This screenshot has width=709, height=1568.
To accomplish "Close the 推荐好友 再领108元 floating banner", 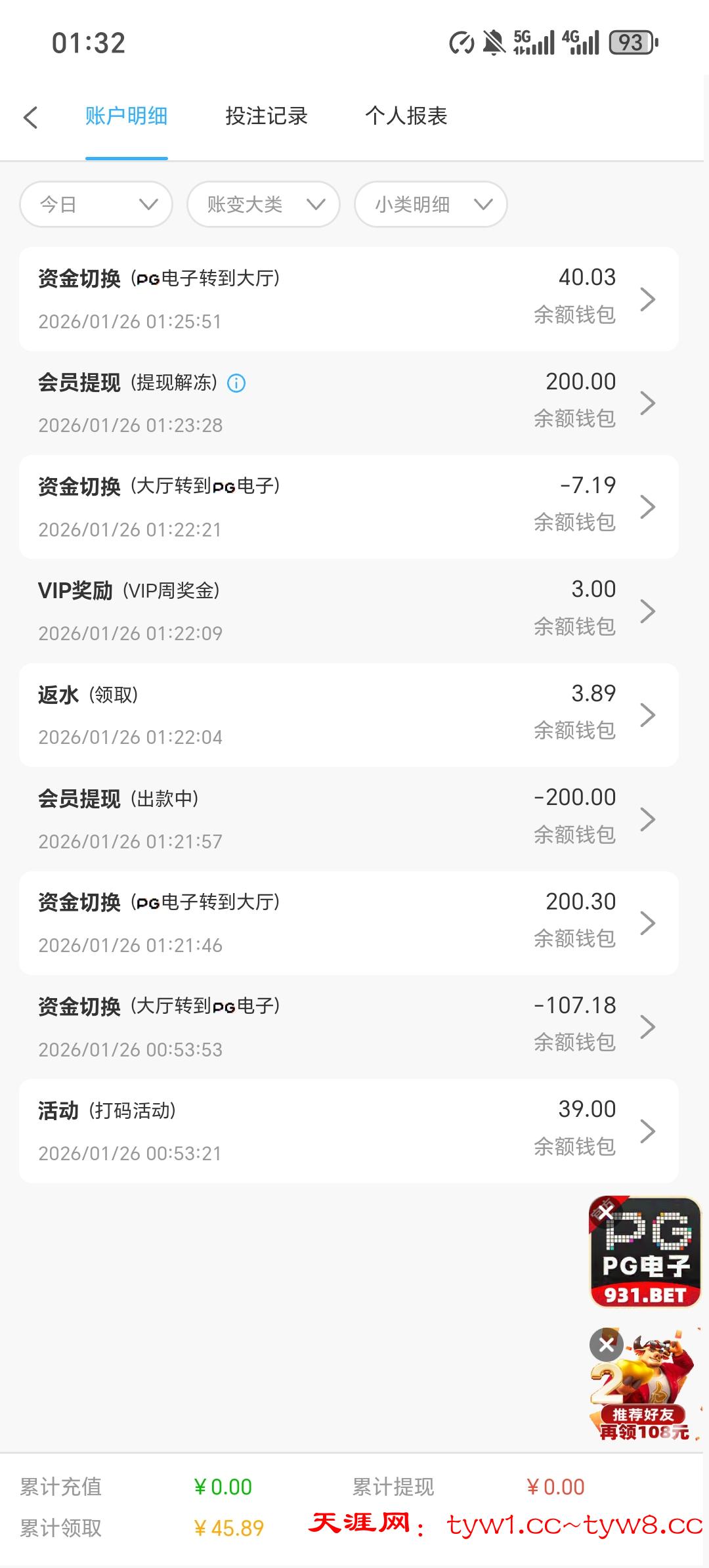I will coord(606,1345).
